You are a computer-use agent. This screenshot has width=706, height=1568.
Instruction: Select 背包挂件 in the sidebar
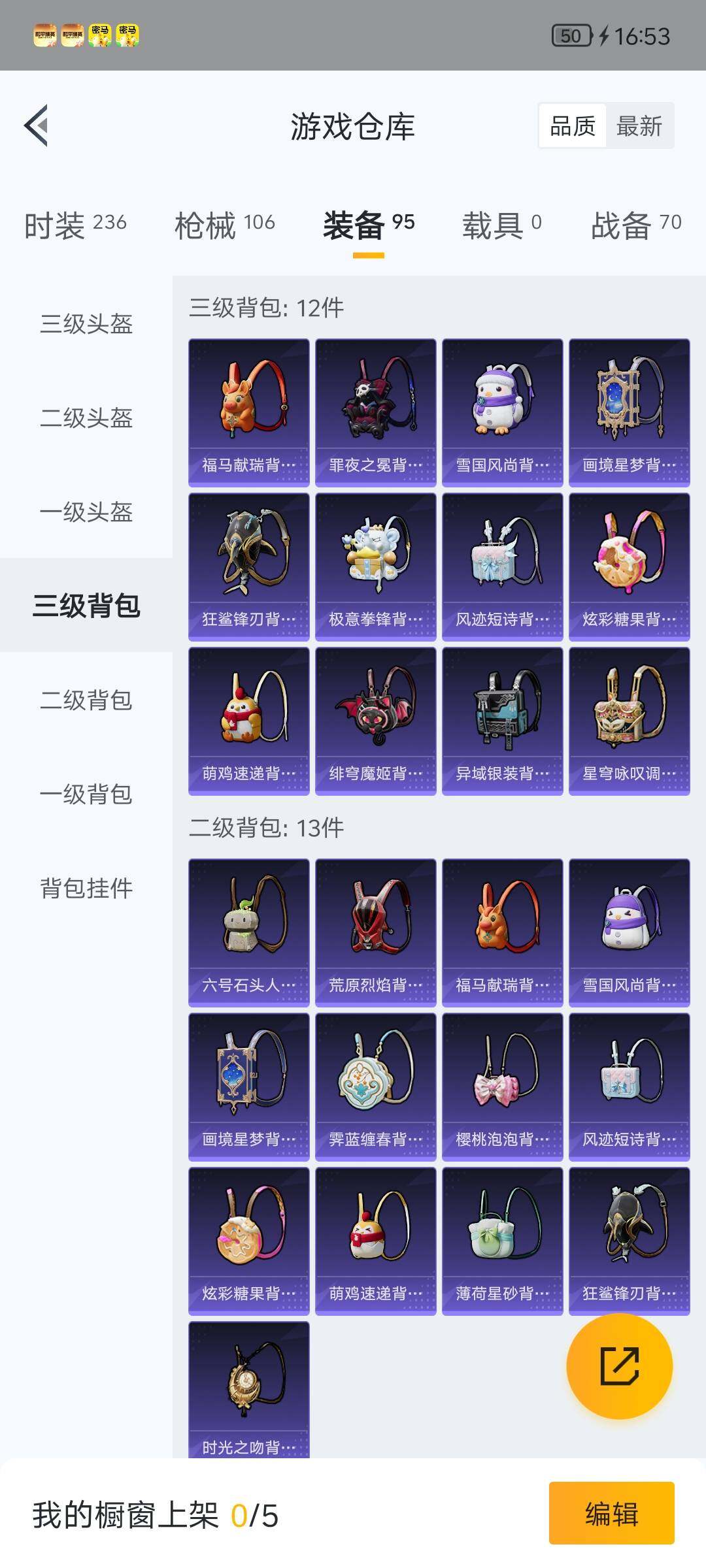point(85,887)
